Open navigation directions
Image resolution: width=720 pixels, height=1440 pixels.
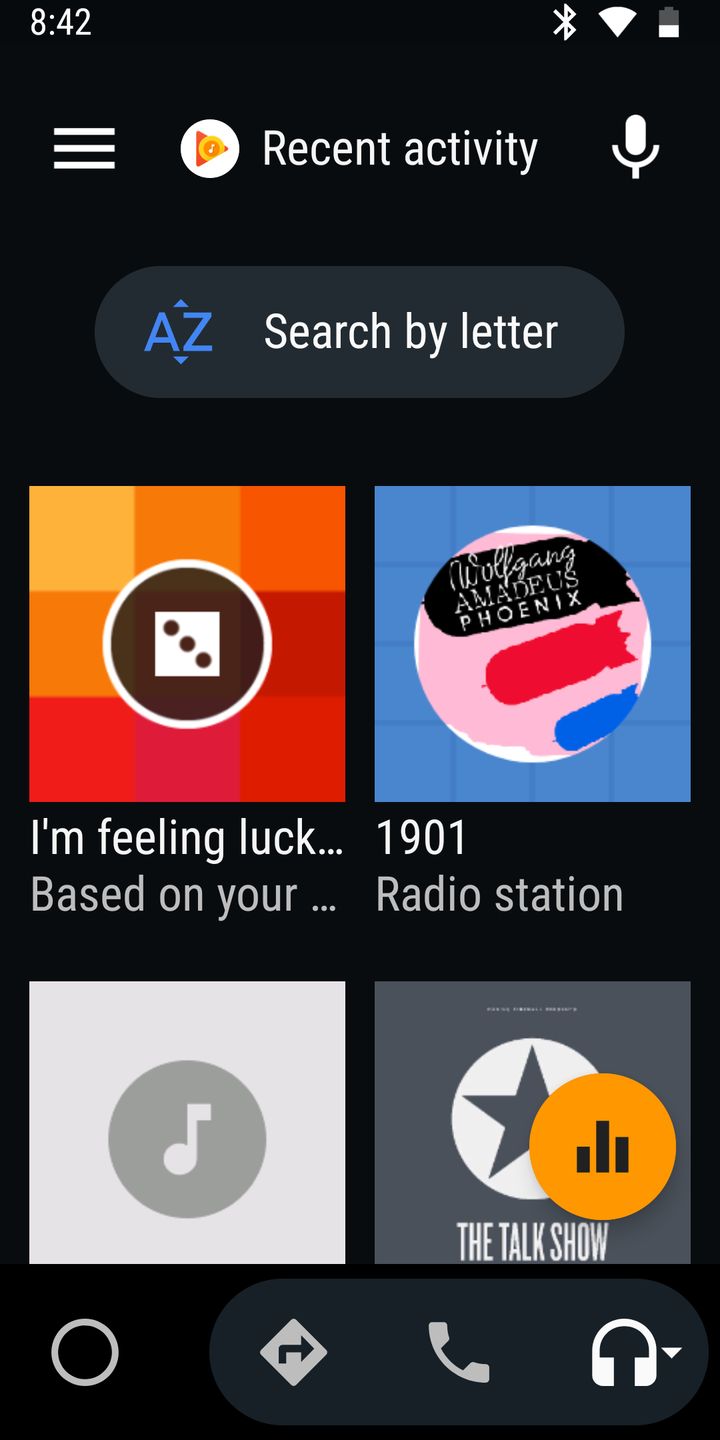point(293,1352)
